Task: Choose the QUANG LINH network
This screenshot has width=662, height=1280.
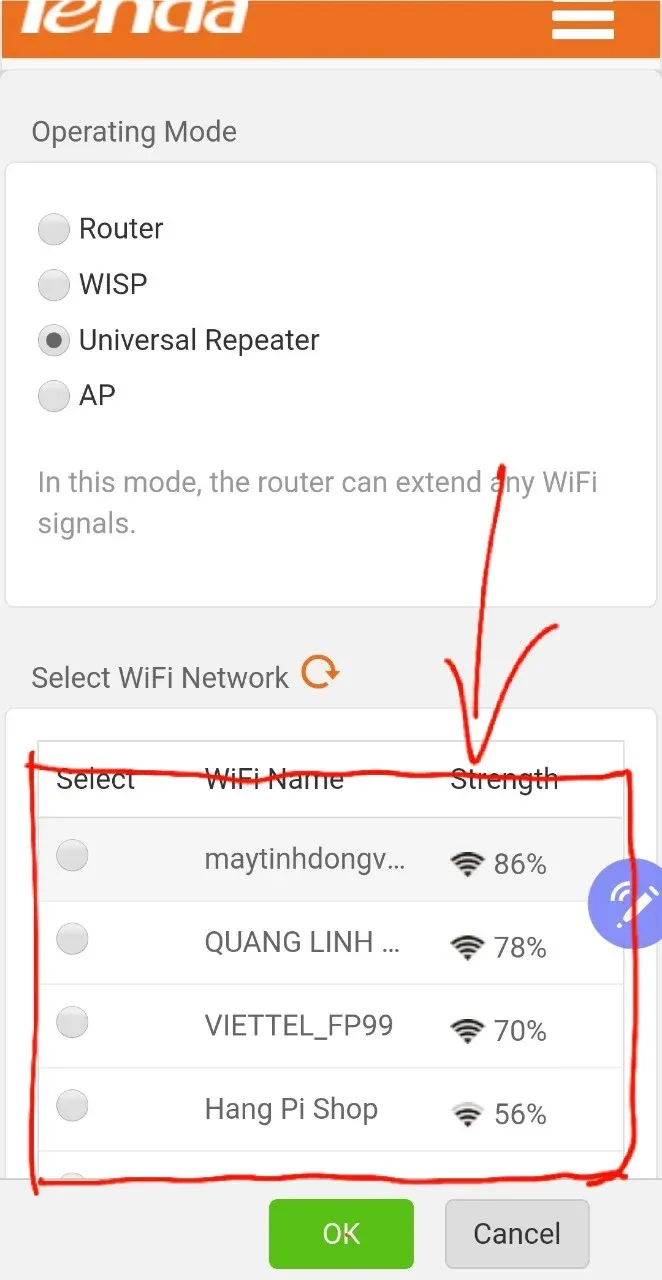Action: pos(72,939)
